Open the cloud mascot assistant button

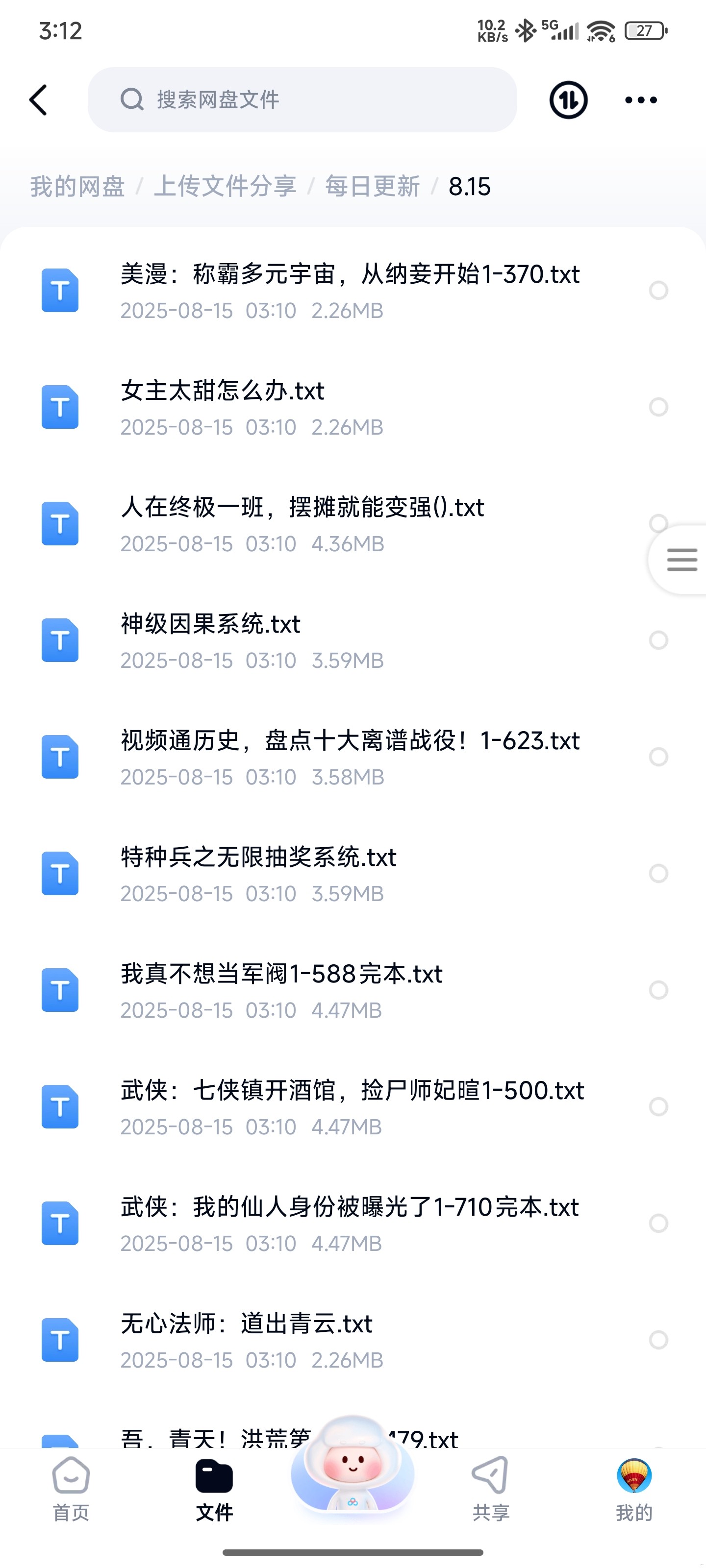[x=353, y=1467]
